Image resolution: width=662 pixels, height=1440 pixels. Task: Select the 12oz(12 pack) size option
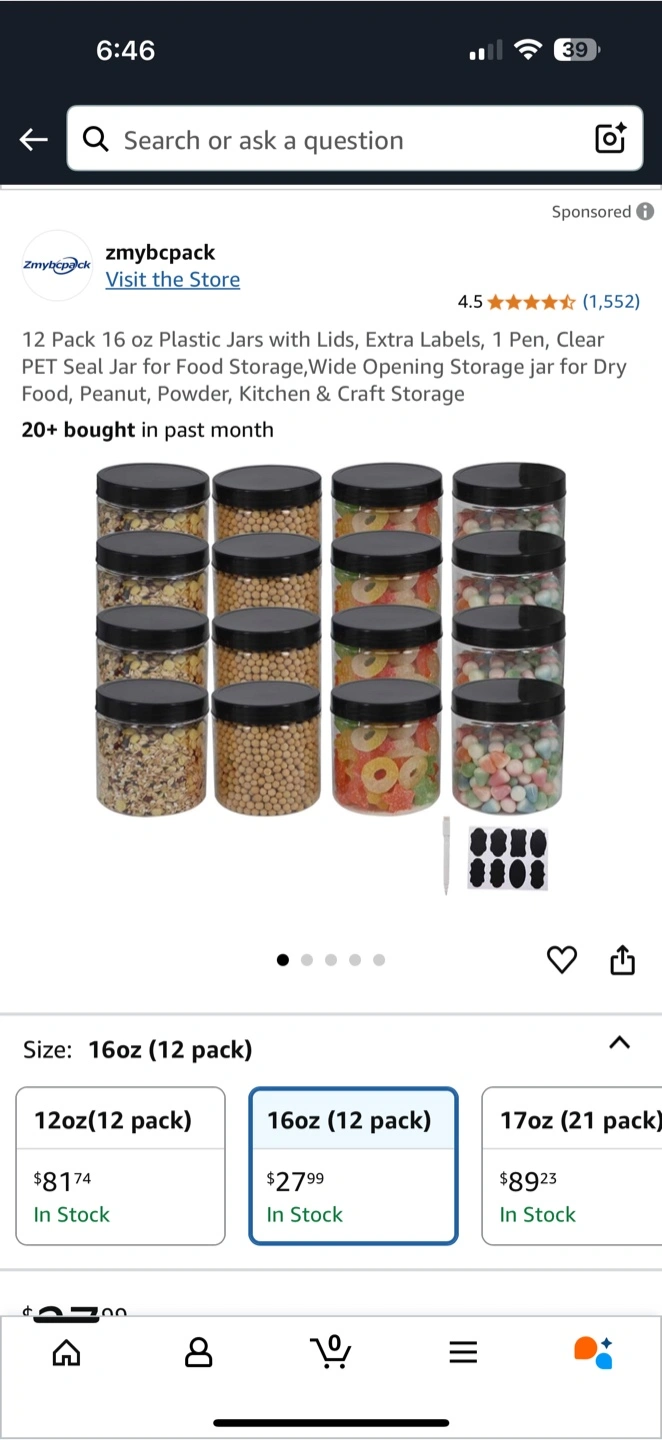tap(121, 1165)
